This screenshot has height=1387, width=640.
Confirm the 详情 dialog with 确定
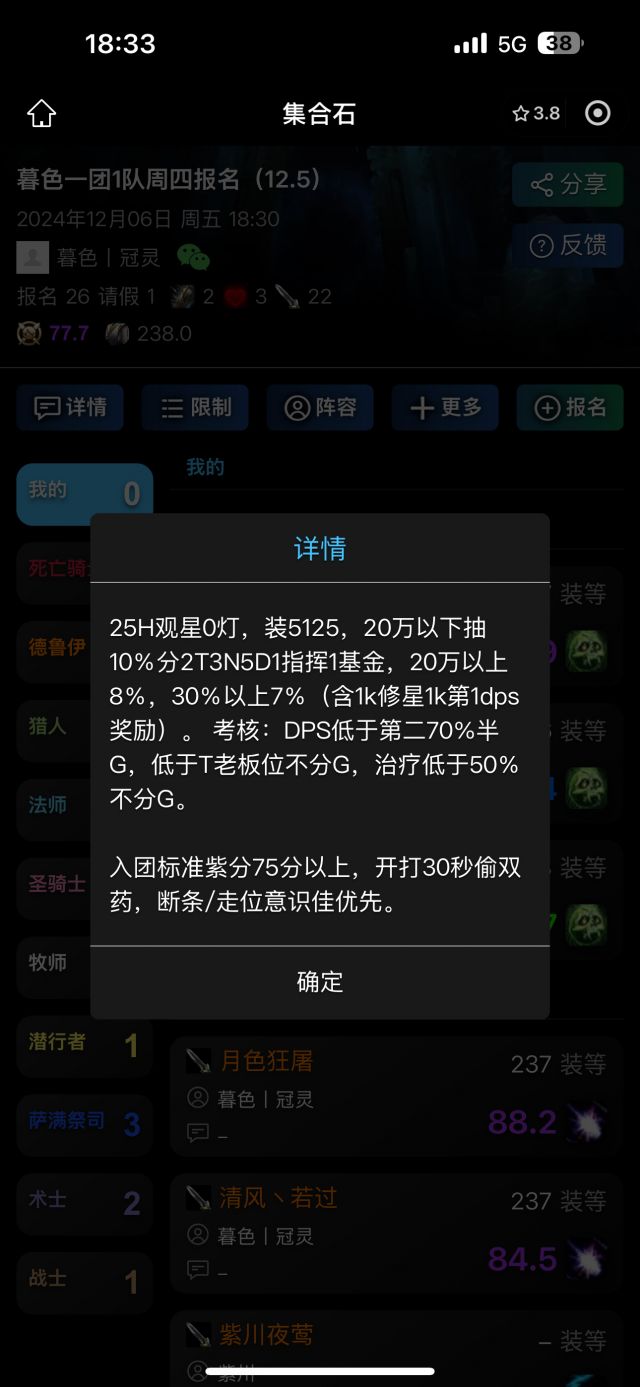pos(320,982)
